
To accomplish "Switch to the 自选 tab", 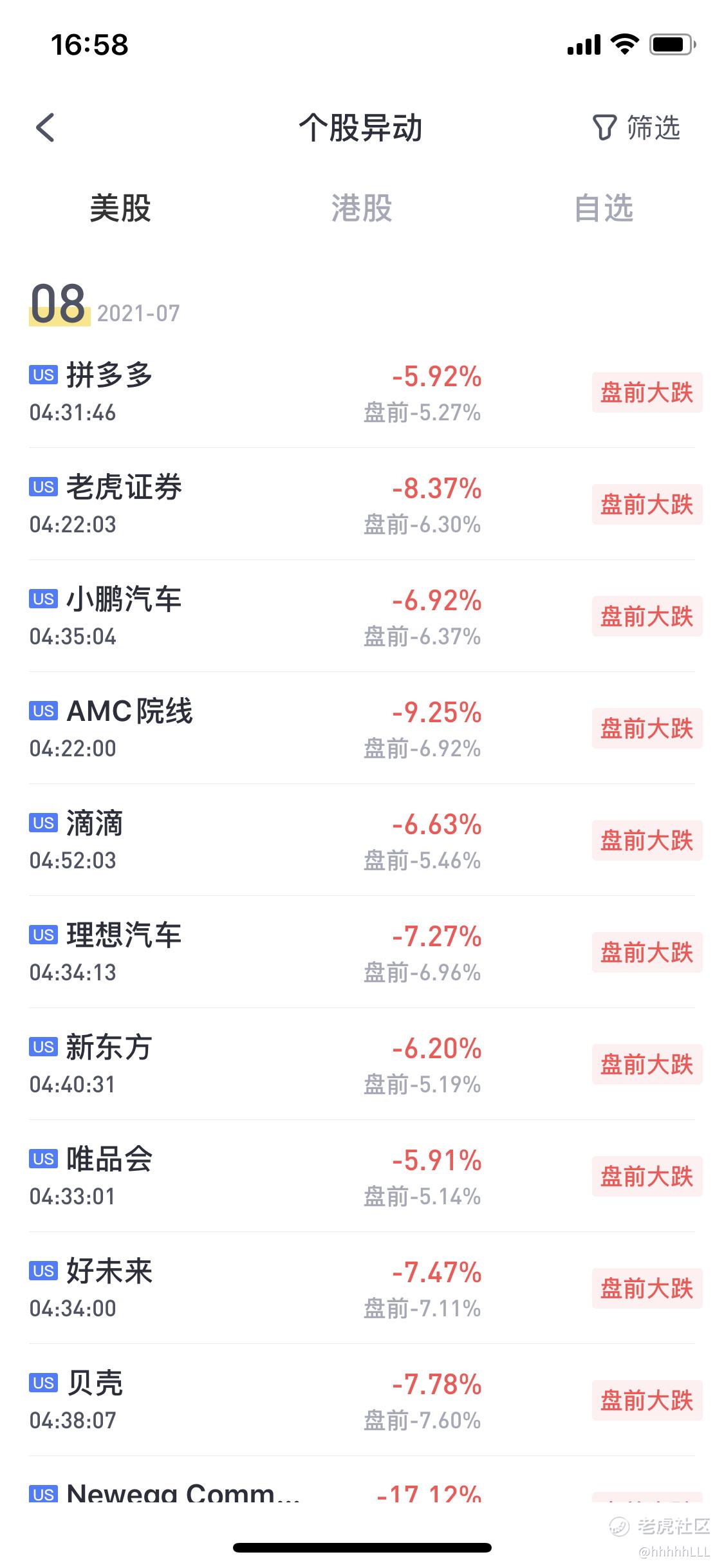I will (x=604, y=209).
